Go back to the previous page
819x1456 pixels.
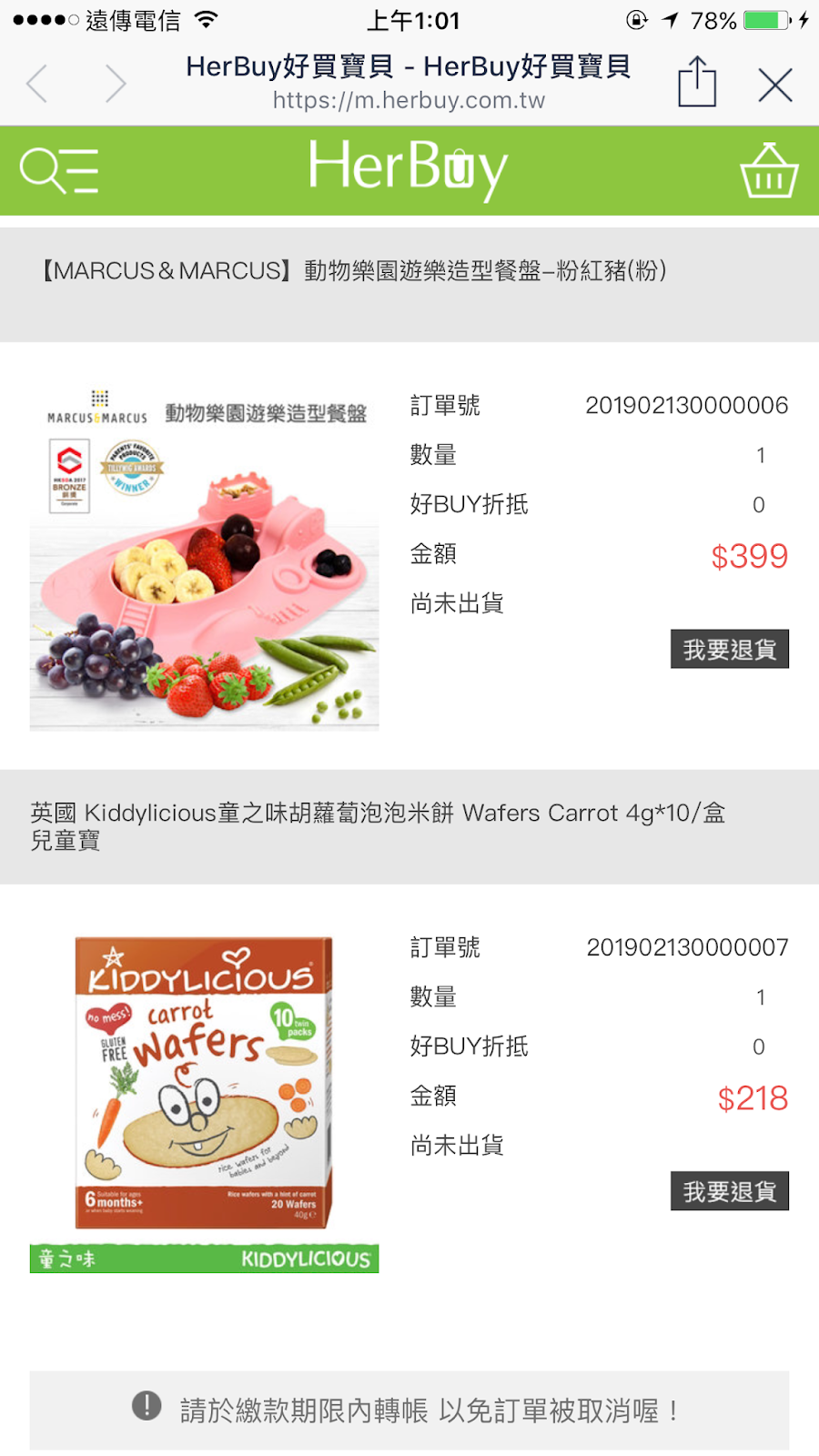click(36, 84)
